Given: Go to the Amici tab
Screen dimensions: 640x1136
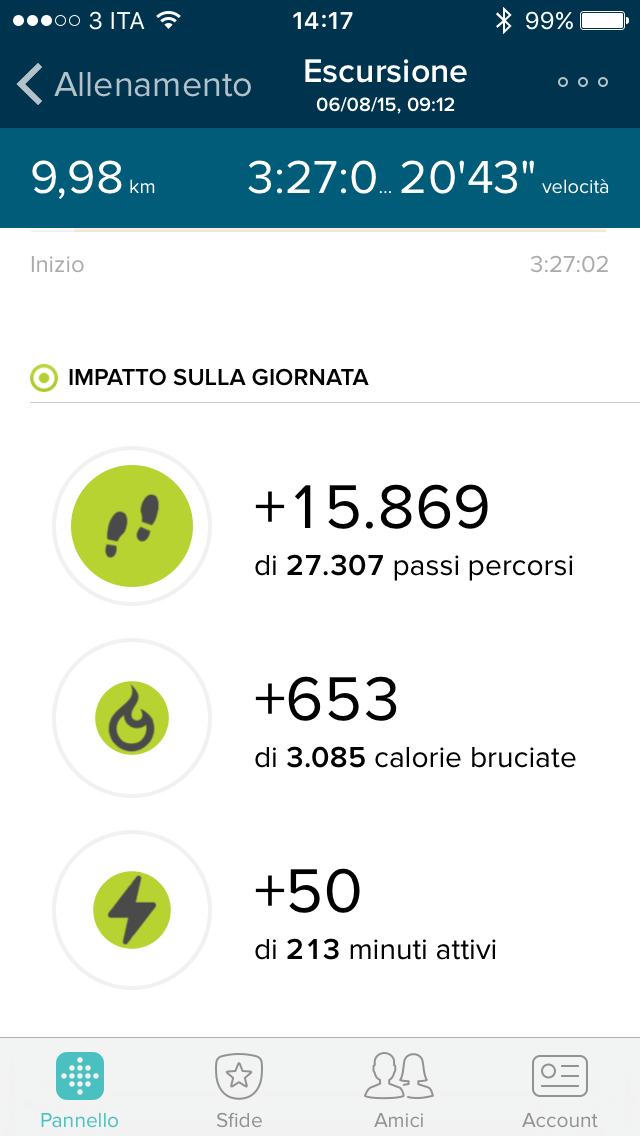Looking at the screenshot, I should pos(399,1088).
